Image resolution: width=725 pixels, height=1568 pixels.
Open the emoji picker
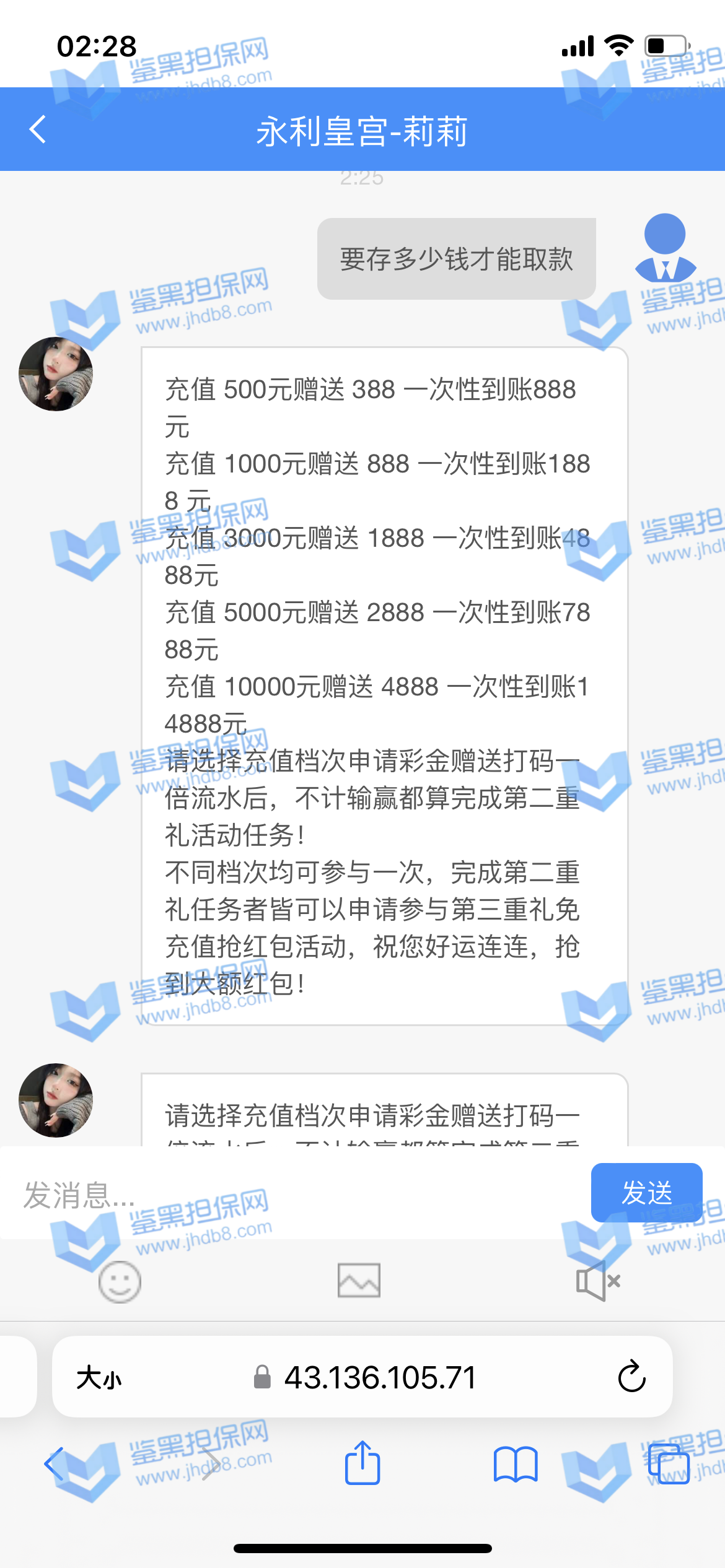120,1281
